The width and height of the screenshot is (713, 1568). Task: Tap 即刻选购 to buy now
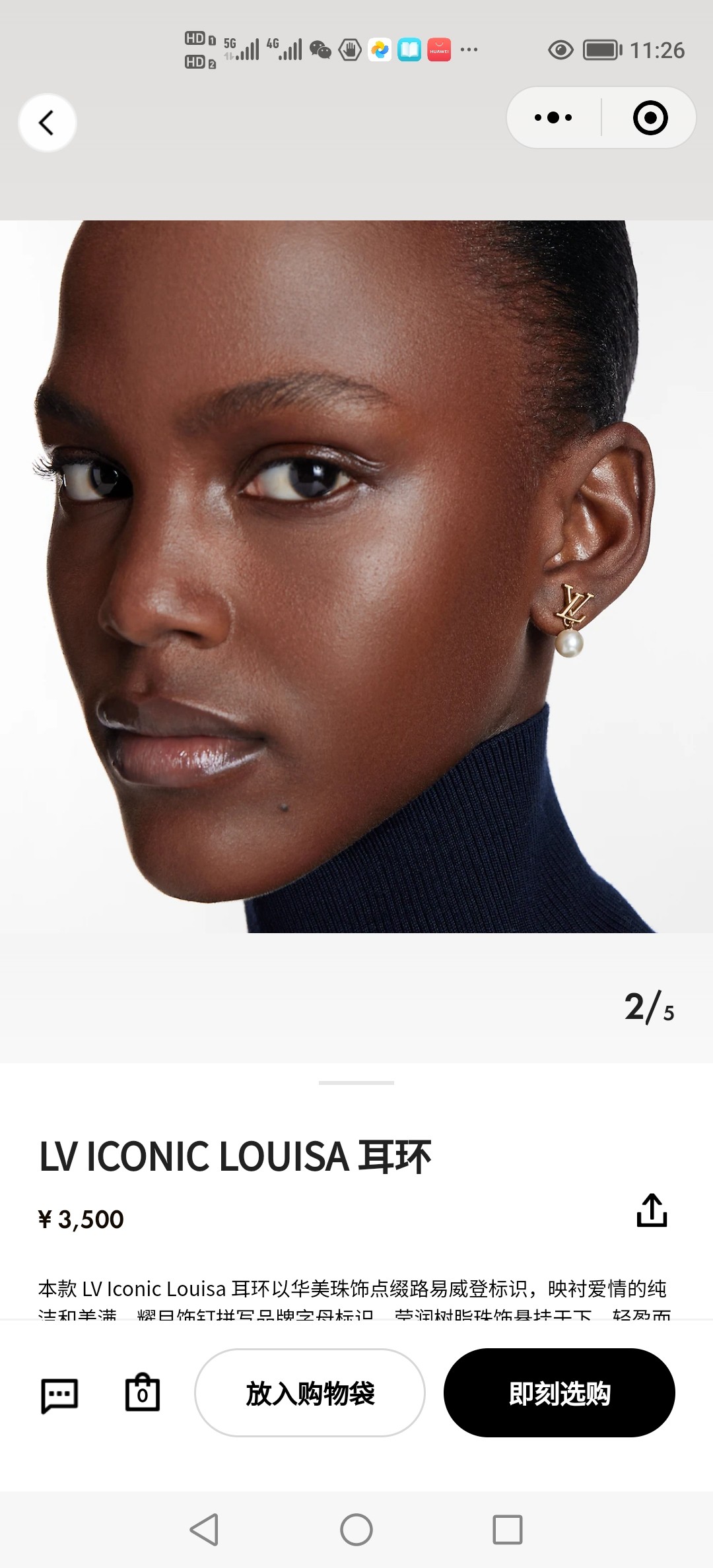[559, 1393]
